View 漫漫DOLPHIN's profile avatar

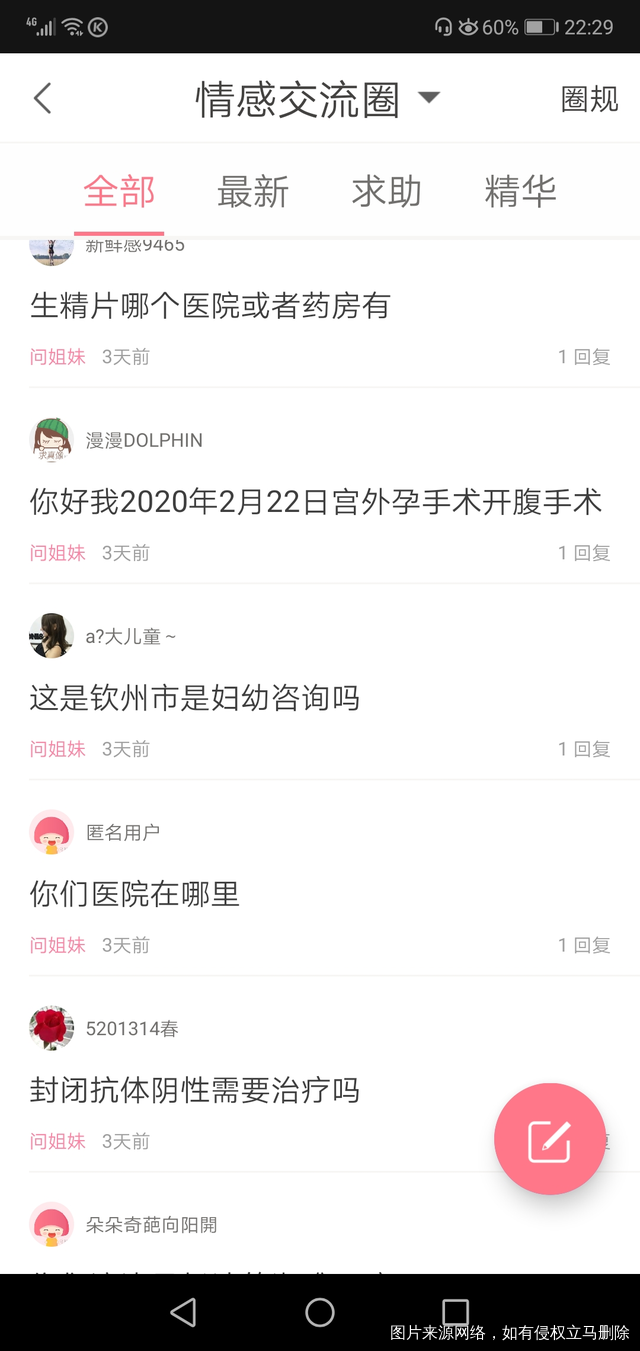click(51, 440)
